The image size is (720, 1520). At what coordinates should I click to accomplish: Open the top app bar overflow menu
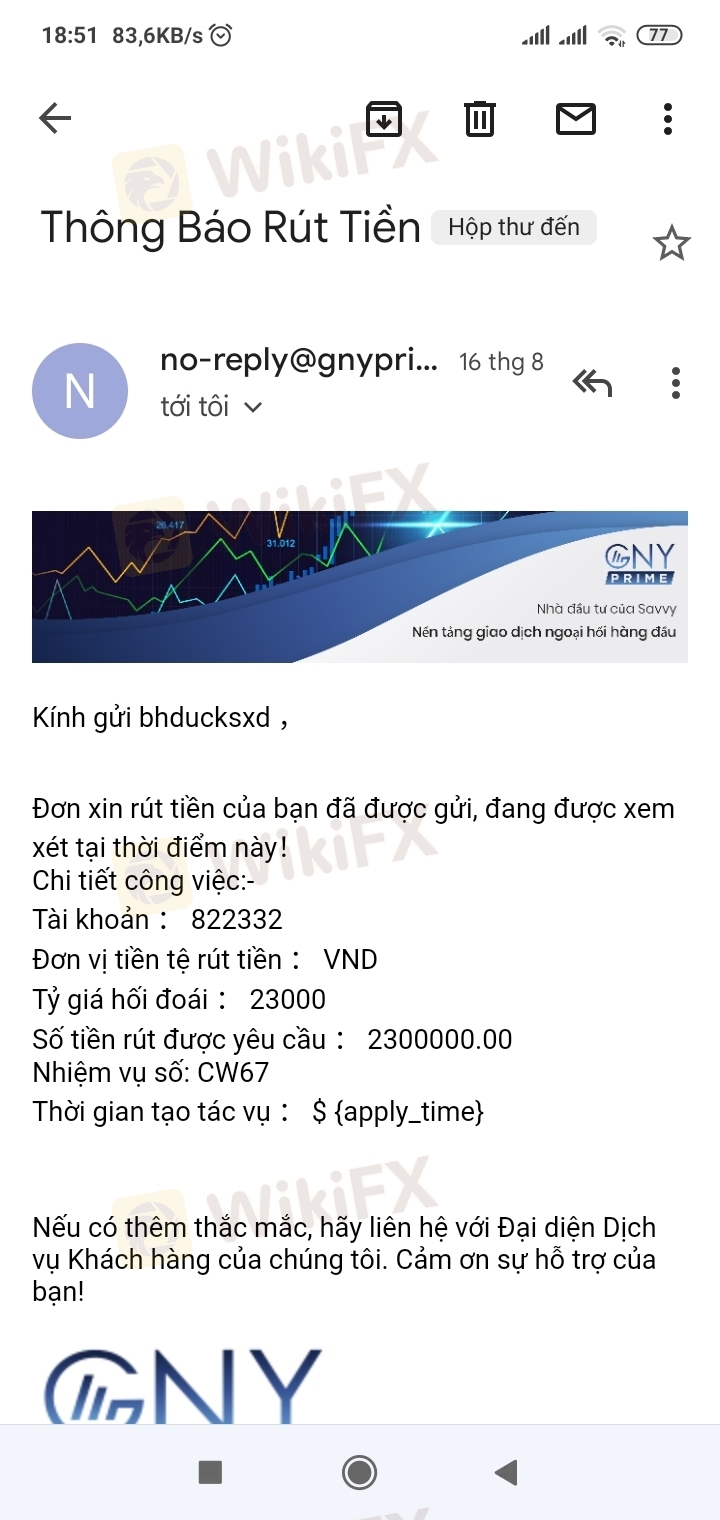pos(668,119)
